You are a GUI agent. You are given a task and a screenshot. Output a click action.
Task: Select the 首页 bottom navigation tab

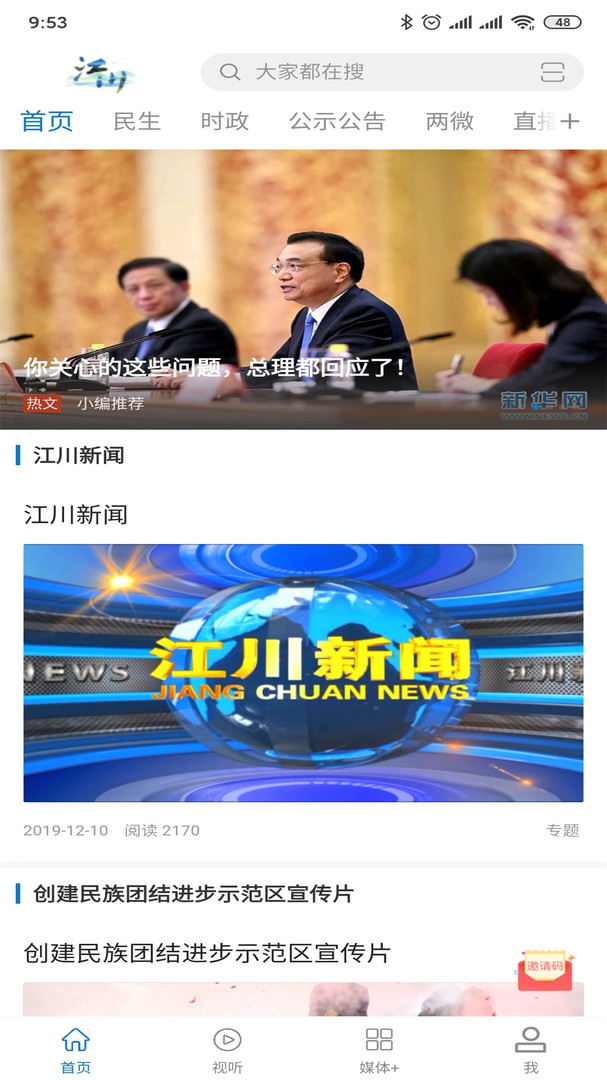pos(76,1050)
